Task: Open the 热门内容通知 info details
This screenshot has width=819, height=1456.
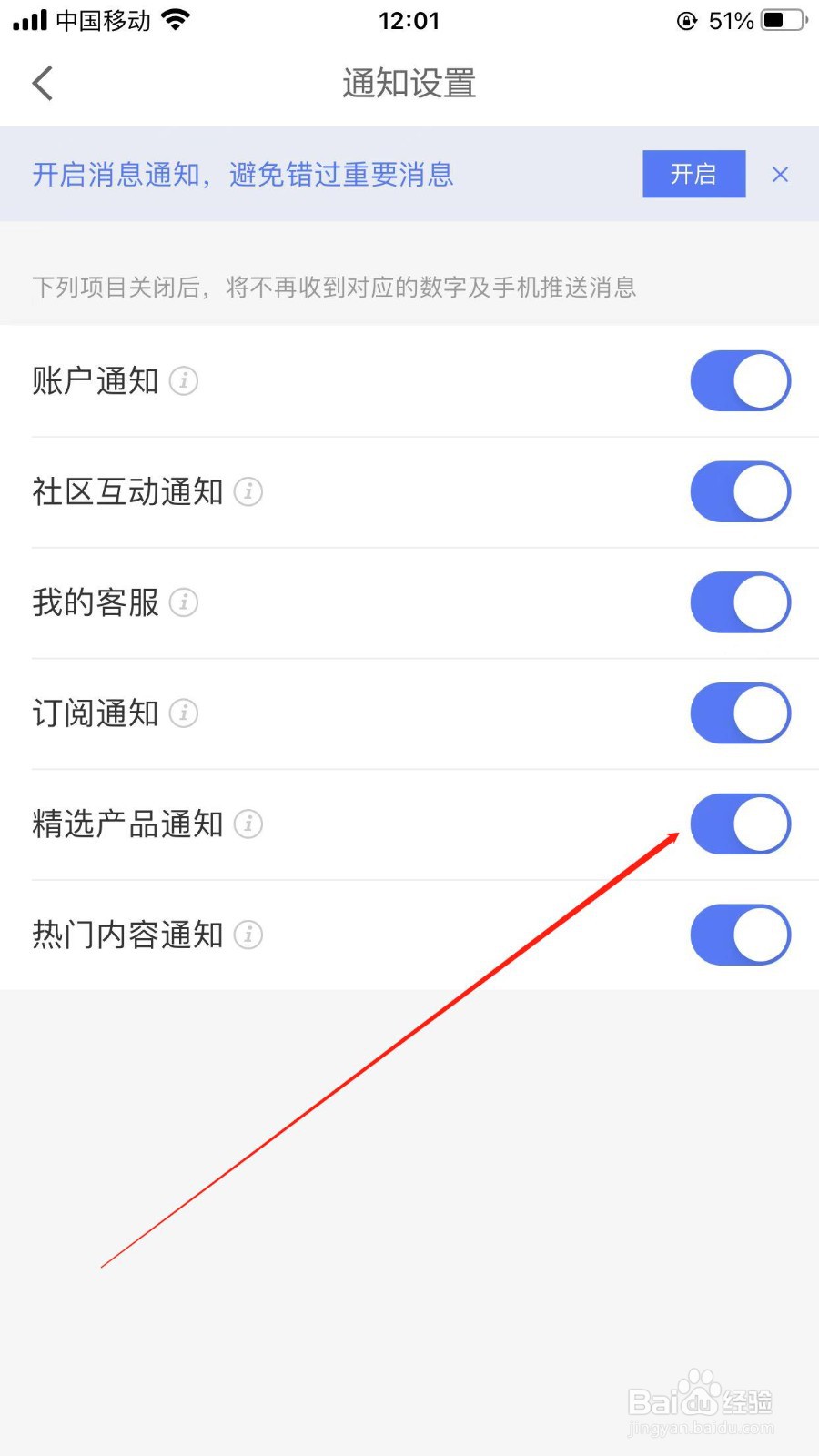Action: point(248,935)
